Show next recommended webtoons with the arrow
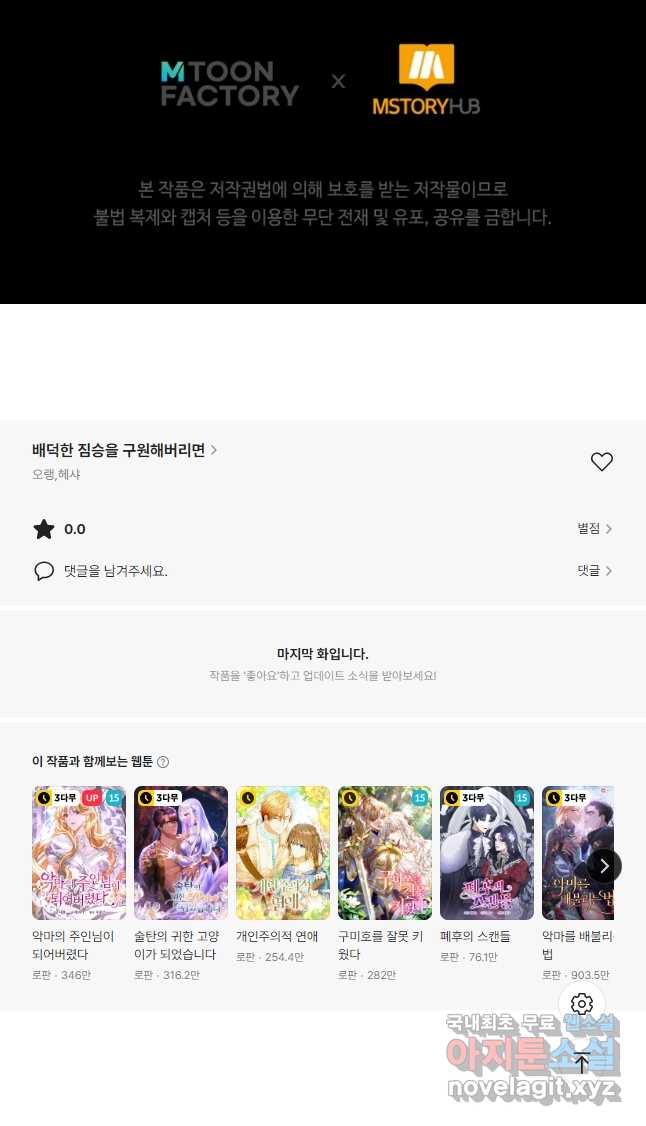This screenshot has width=646, height=1126. point(604,866)
